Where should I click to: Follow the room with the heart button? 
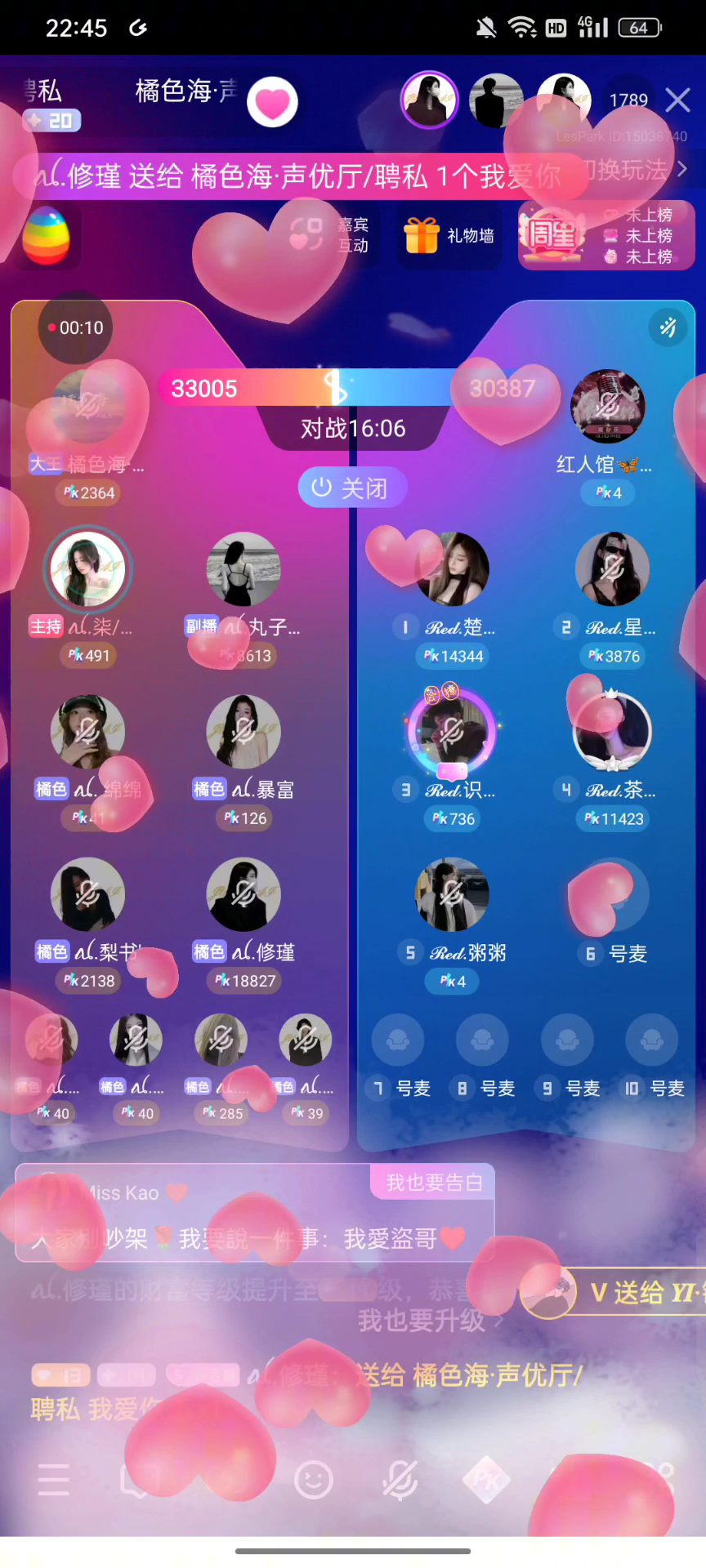272,102
